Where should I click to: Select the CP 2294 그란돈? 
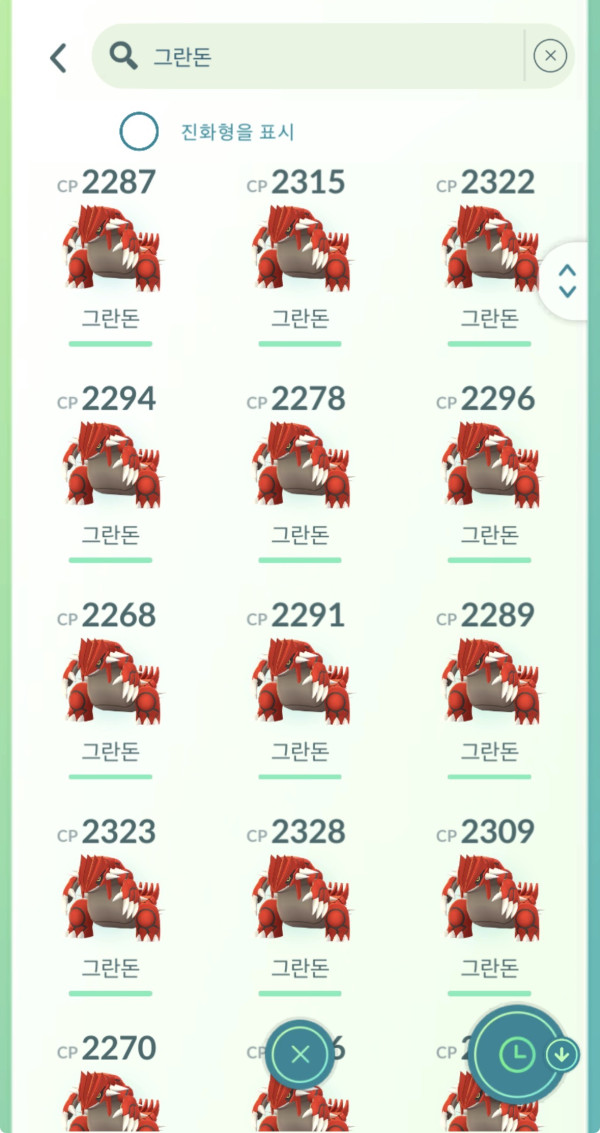tap(110, 466)
